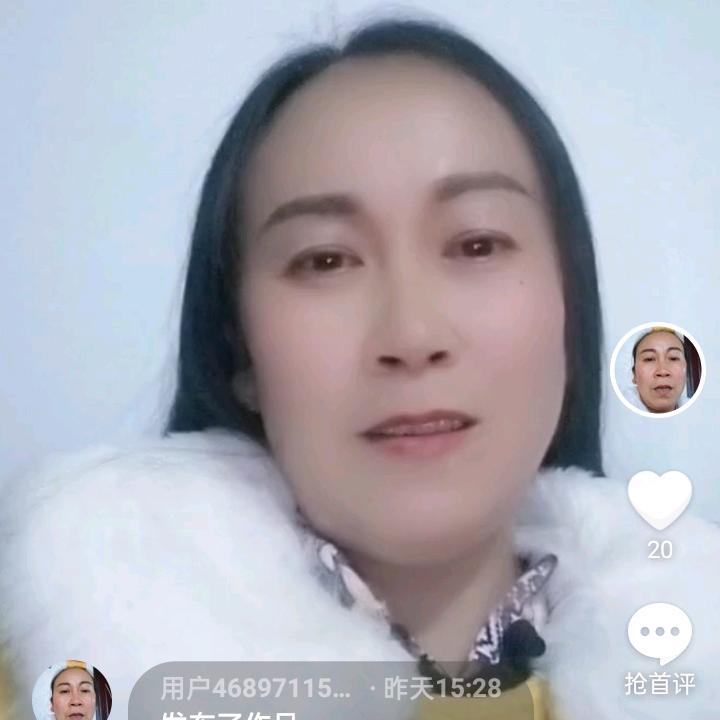
Task: Open the creator's round profile avatar
Action: [658, 370]
